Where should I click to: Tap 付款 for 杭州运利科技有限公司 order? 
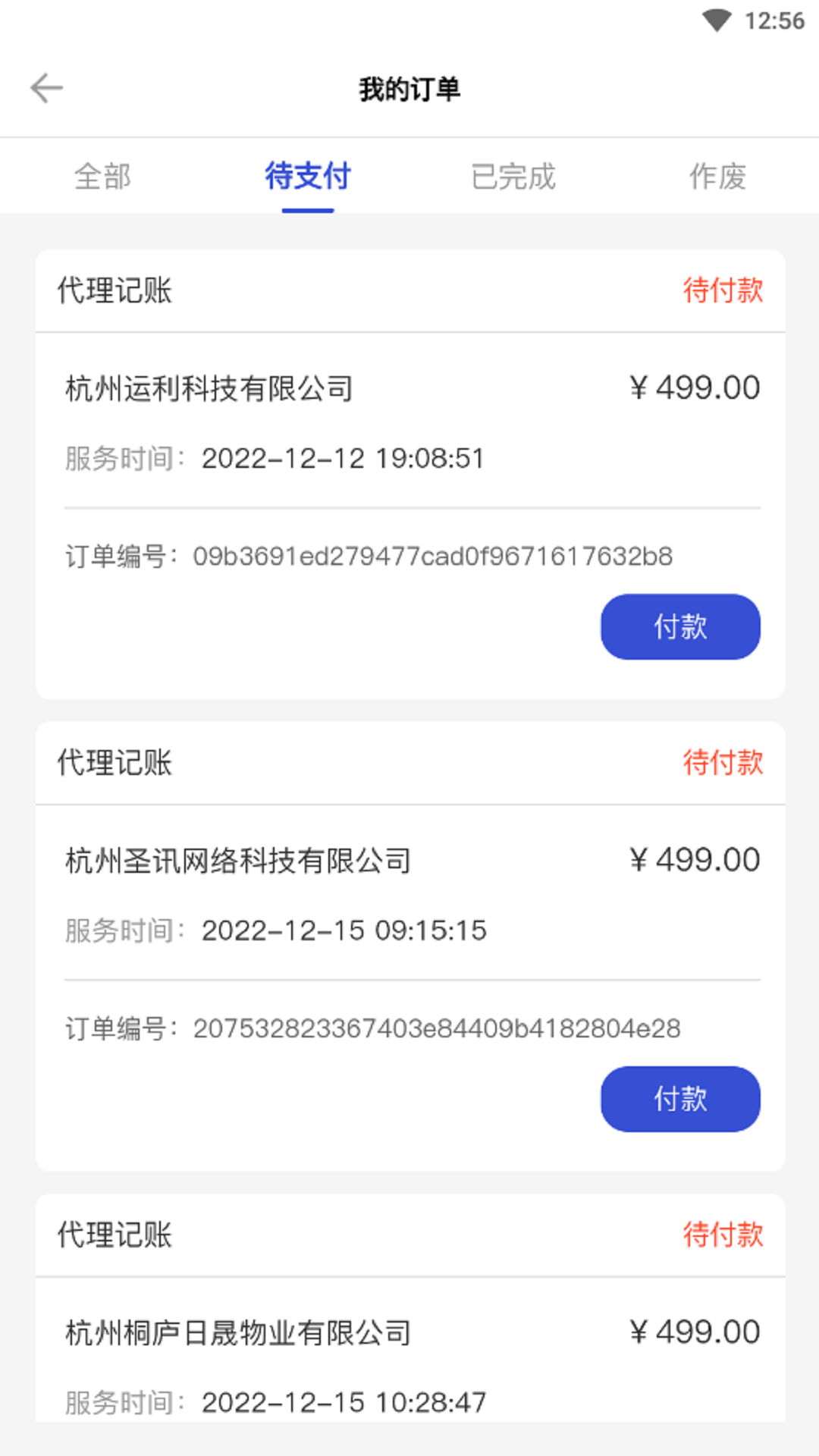[x=679, y=626]
